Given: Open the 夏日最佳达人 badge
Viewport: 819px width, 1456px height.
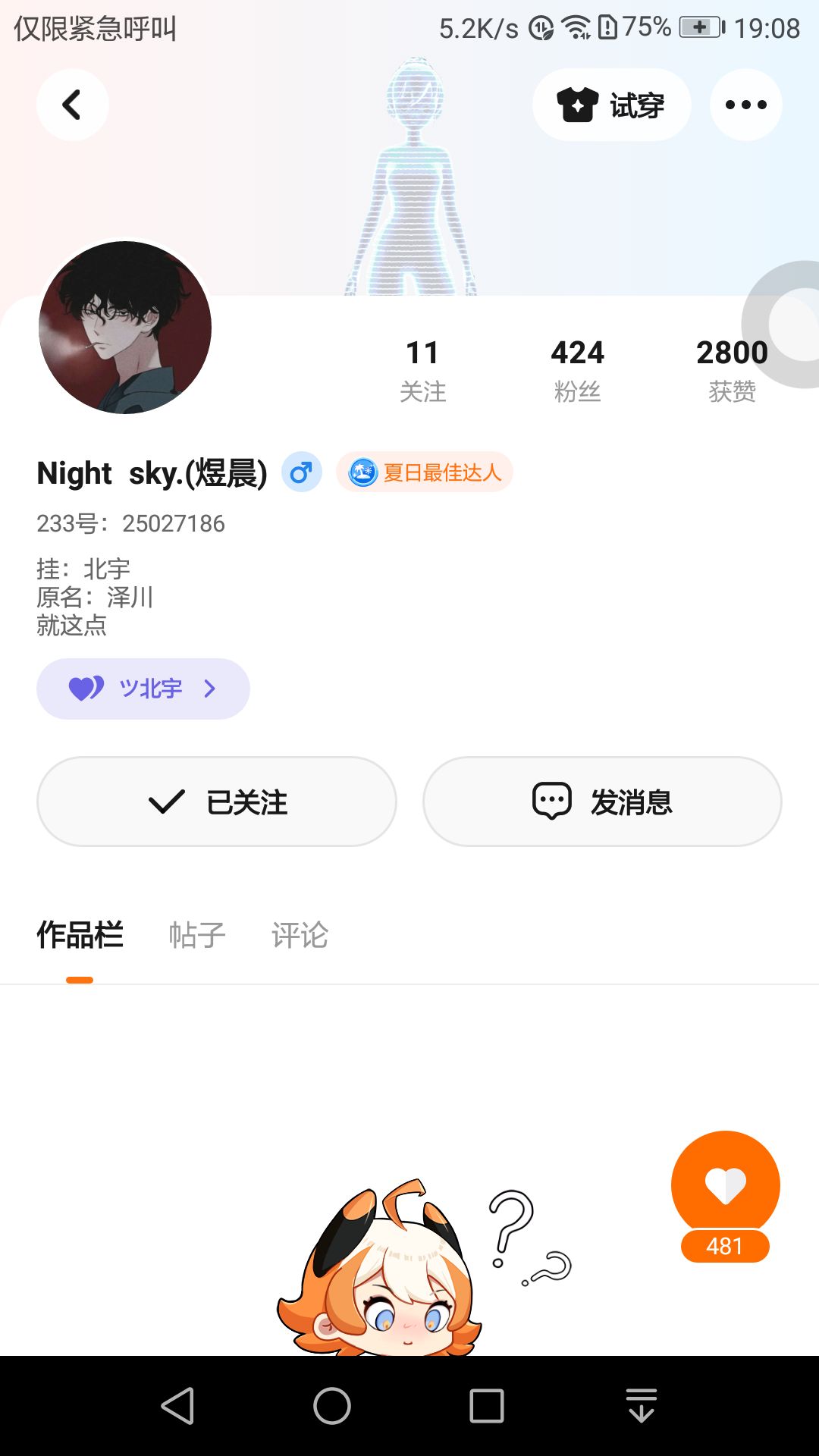Looking at the screenshot, I should (x=425, y=472).
